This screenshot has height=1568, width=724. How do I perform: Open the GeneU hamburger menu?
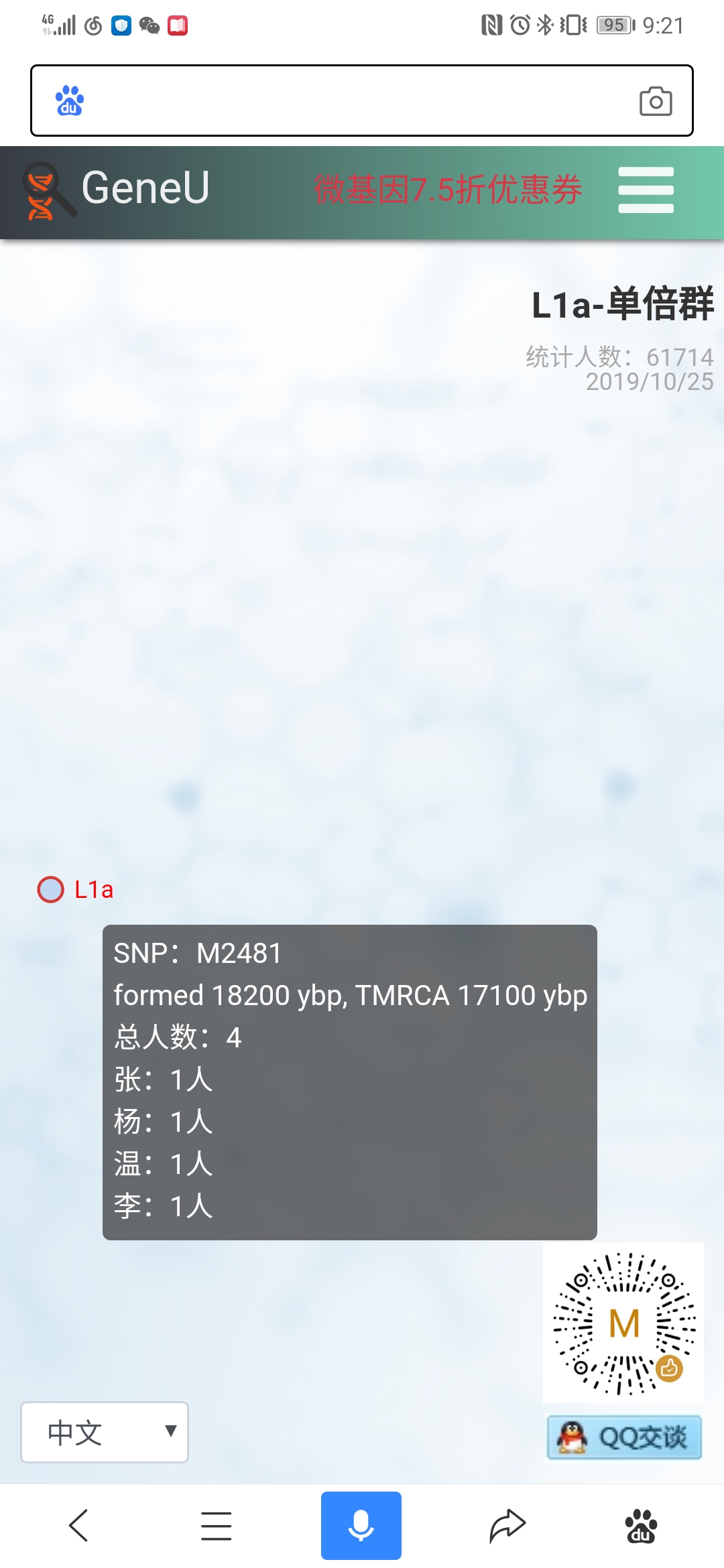pos(646,190)
